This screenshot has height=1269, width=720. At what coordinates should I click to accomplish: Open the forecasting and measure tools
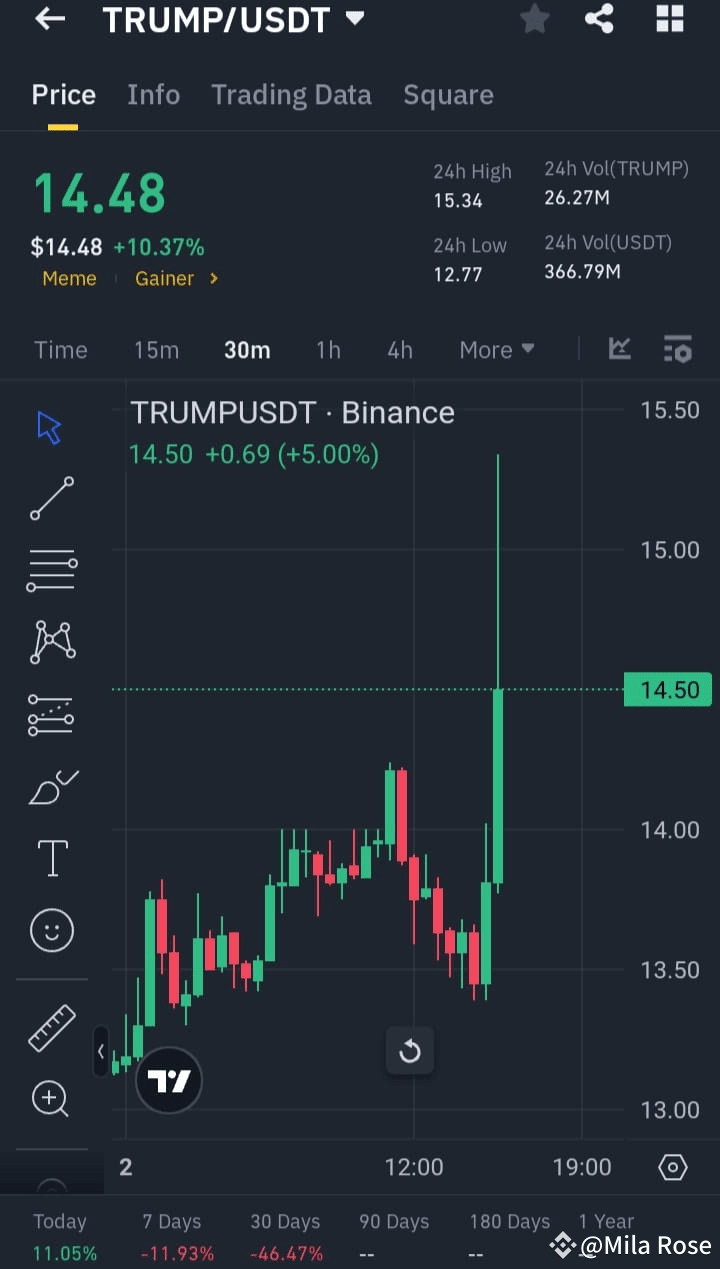pos(49,713)
